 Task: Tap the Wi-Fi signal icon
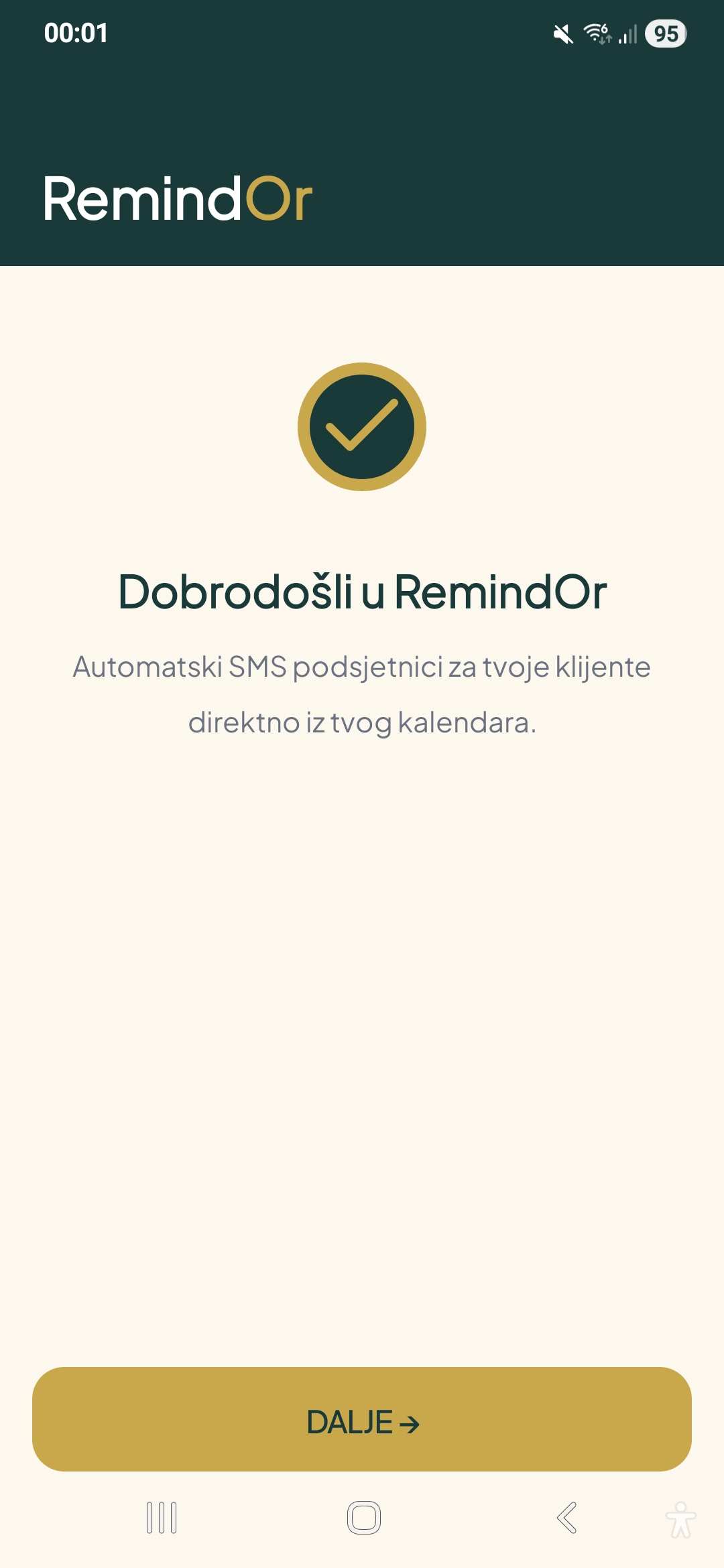coord(597,33)
